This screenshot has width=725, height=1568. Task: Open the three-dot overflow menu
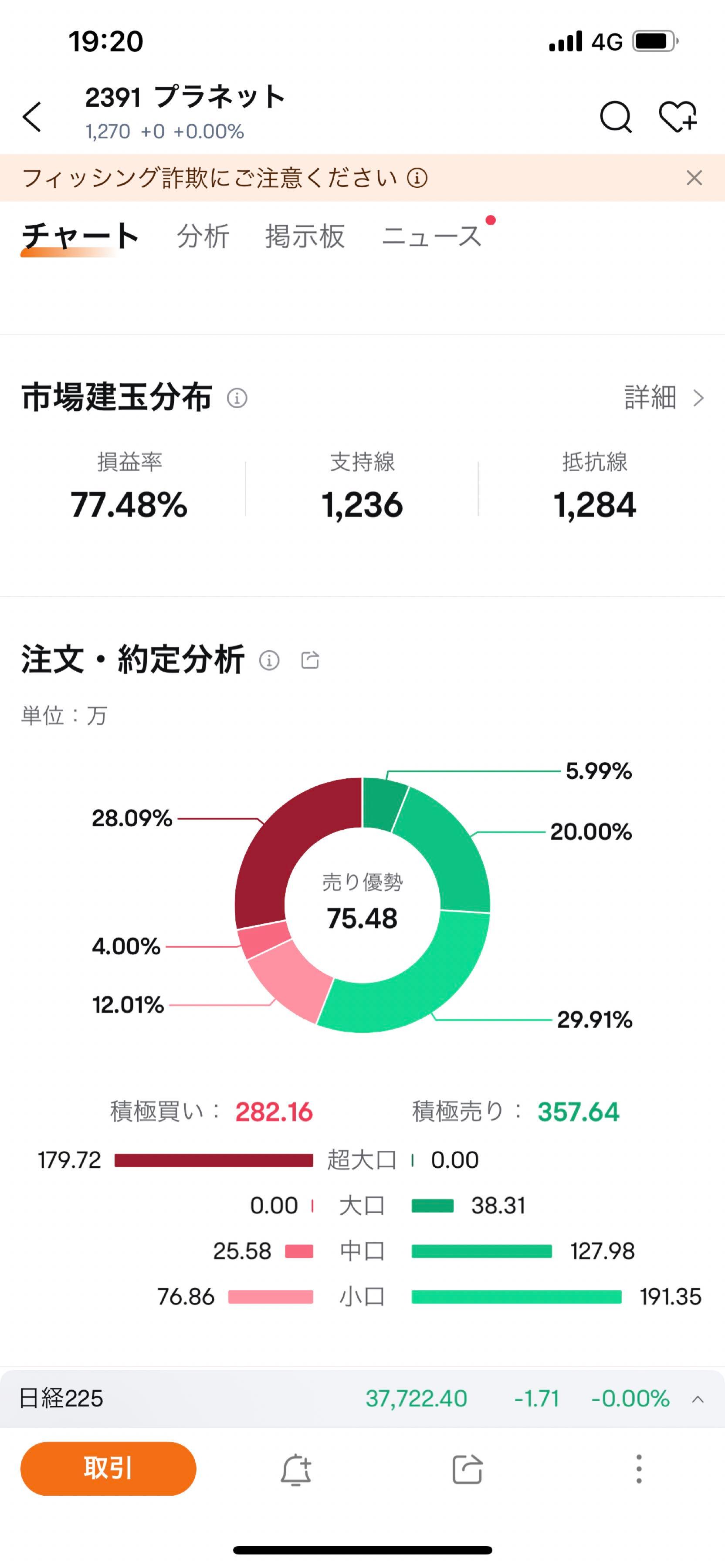point(639,1470)
